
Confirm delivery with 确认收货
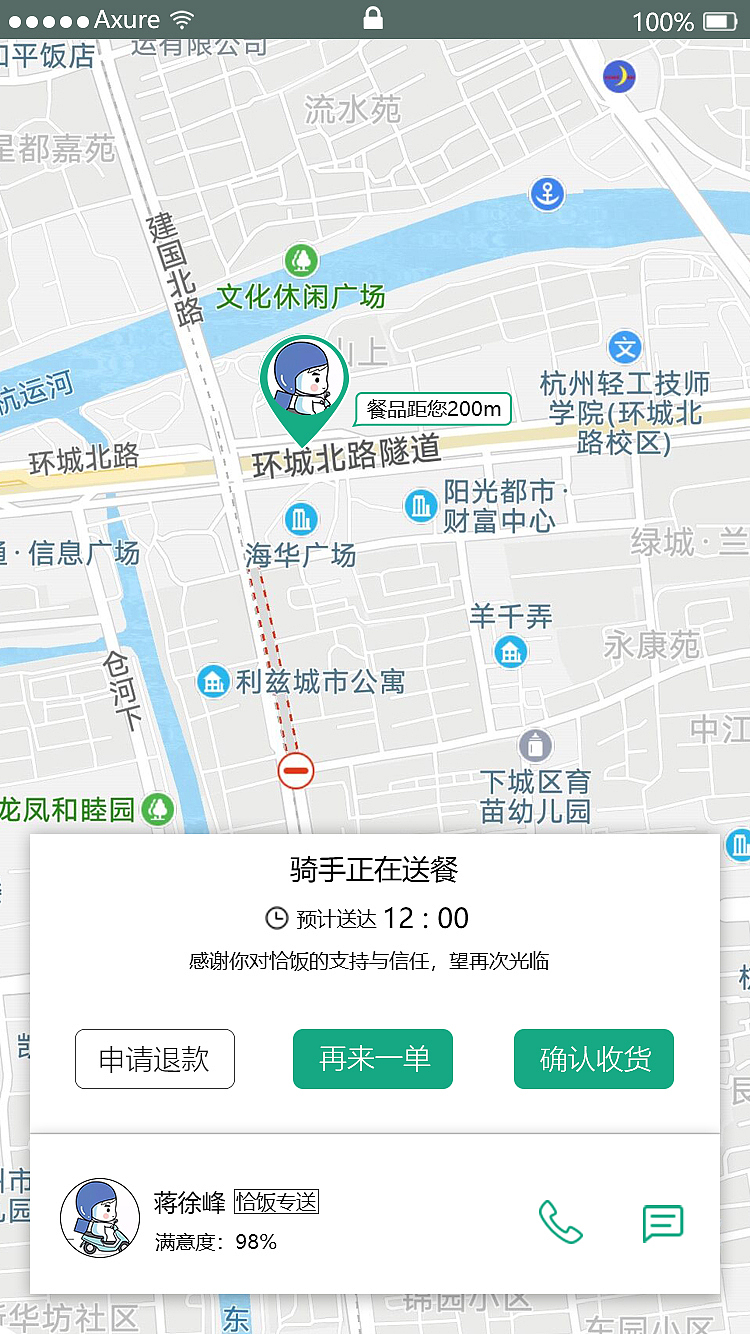coord(593,1059)
